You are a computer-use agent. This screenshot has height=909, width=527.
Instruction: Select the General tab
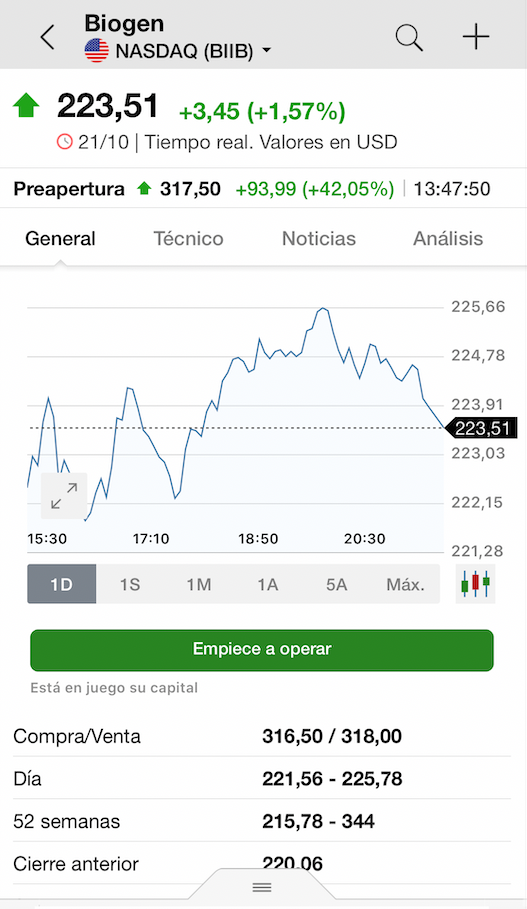(x=60, y=238)
